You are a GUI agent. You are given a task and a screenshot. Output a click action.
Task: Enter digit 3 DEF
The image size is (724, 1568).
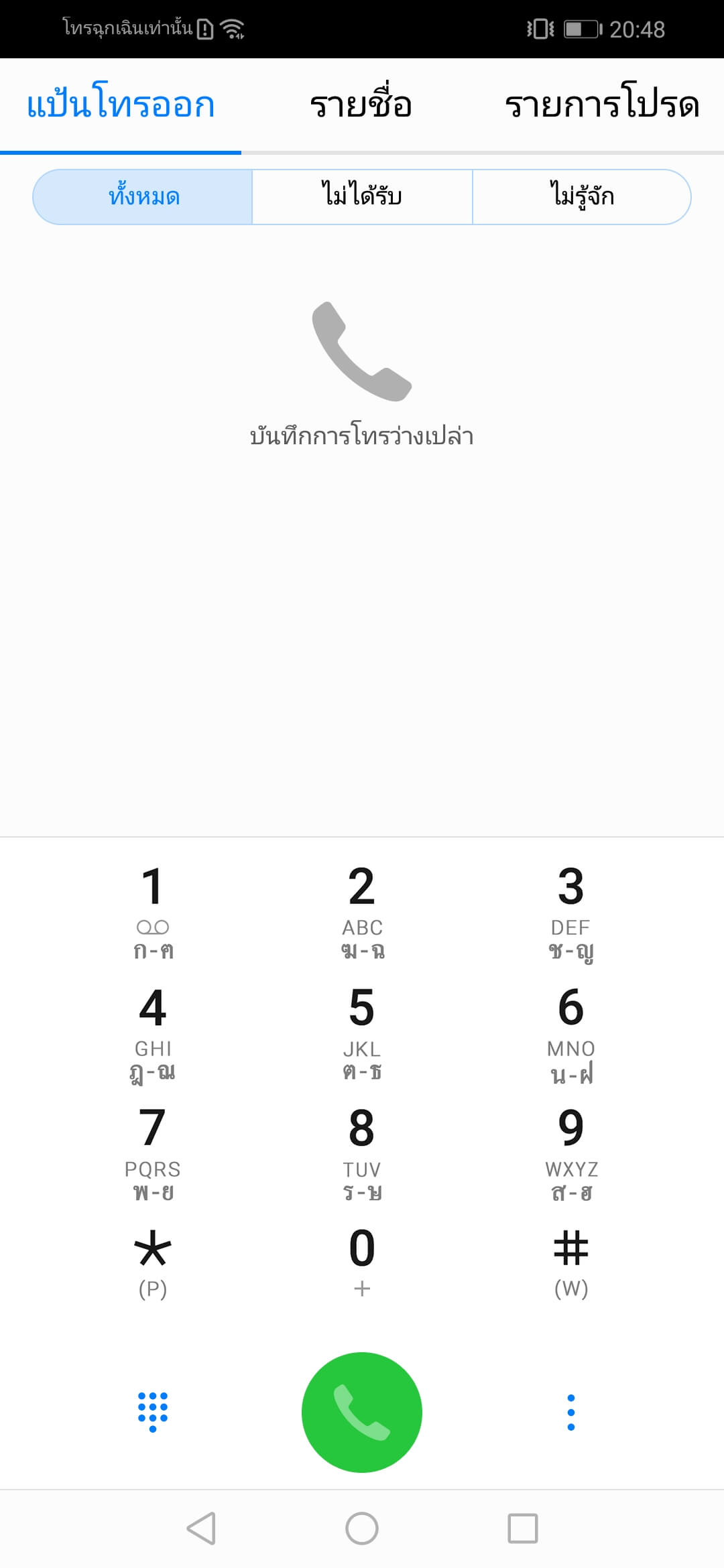(x=571, y=911)
